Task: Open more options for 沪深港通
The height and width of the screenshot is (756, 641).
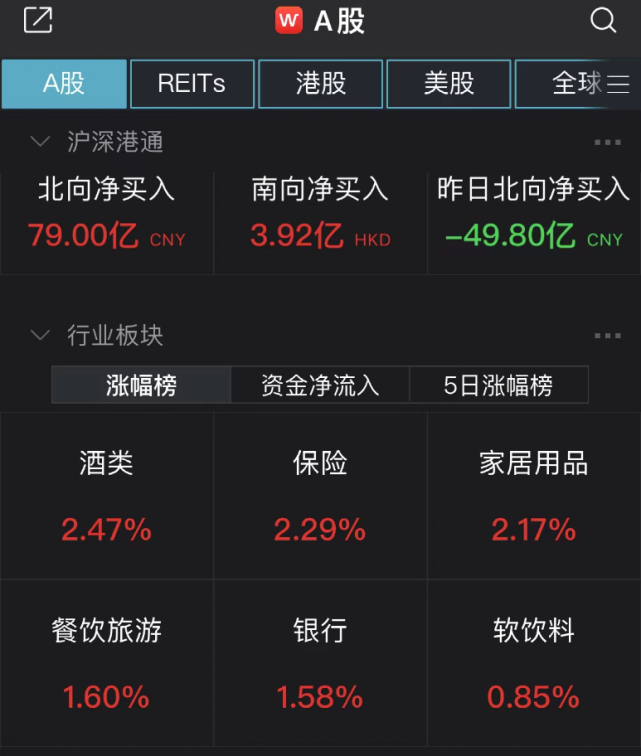Action: click(x=607, y=142)
